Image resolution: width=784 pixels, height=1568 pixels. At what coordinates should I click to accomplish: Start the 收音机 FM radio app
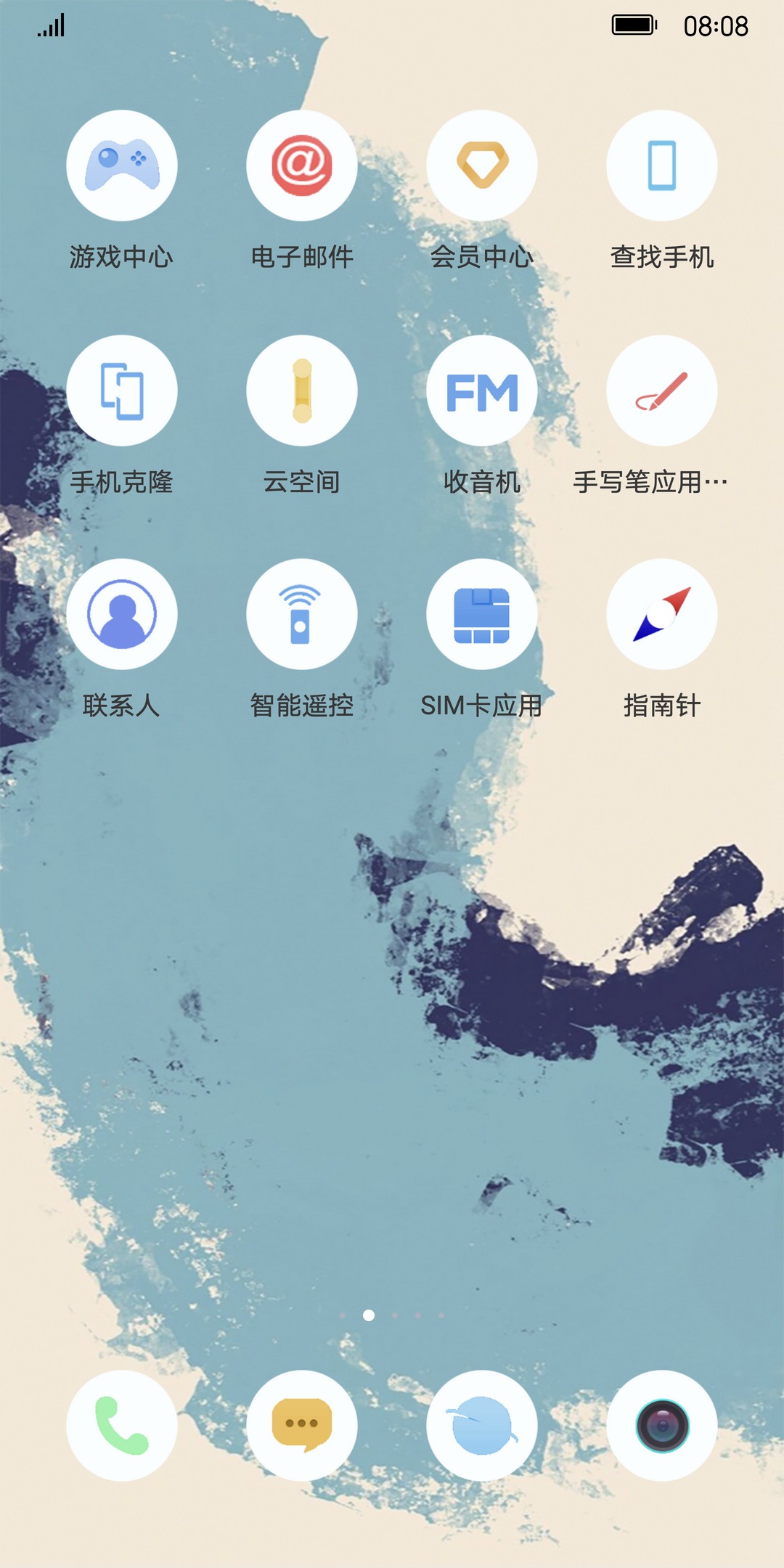[482, 391]
